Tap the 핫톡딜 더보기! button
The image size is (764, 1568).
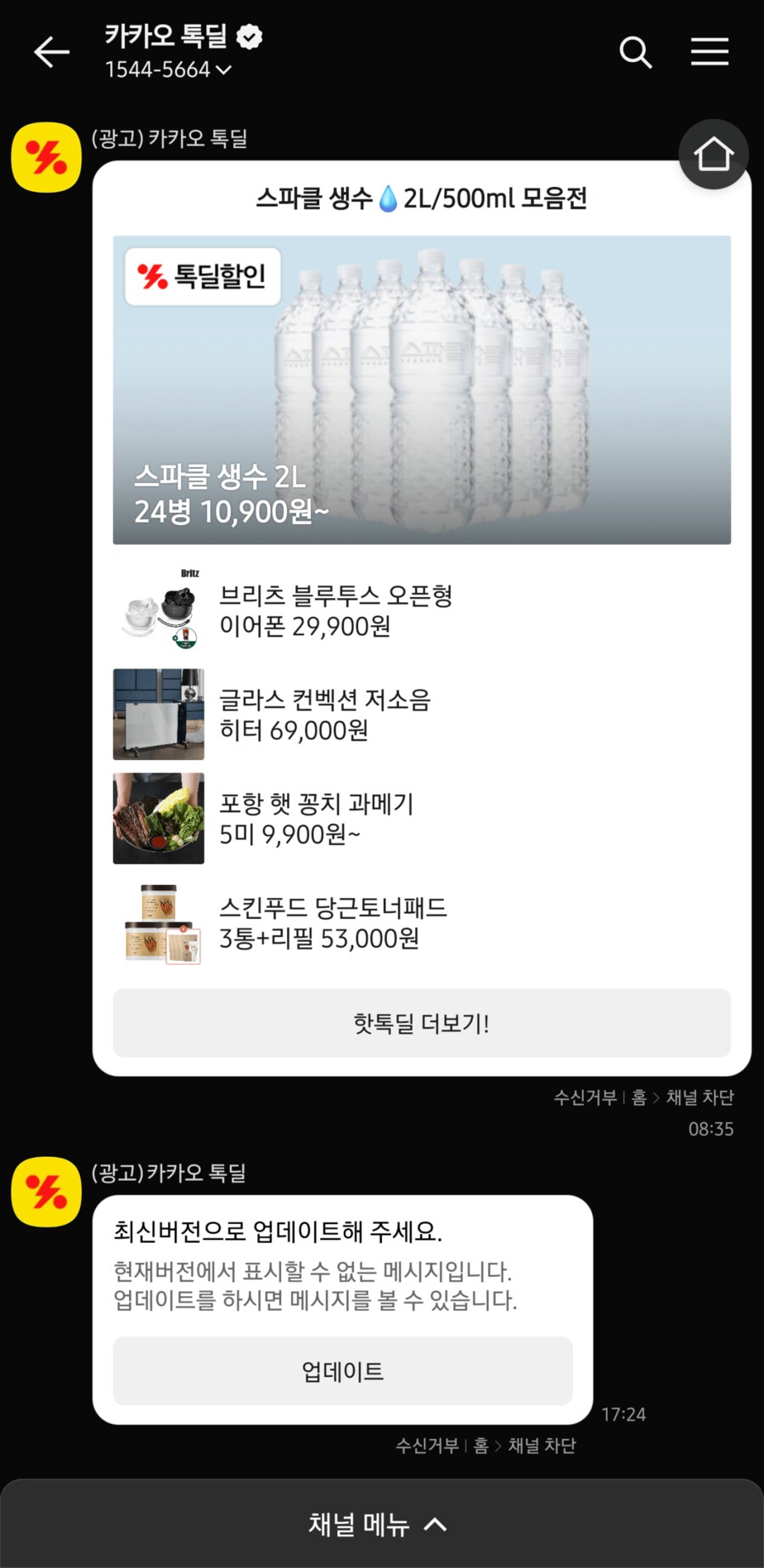(422, 1023)
